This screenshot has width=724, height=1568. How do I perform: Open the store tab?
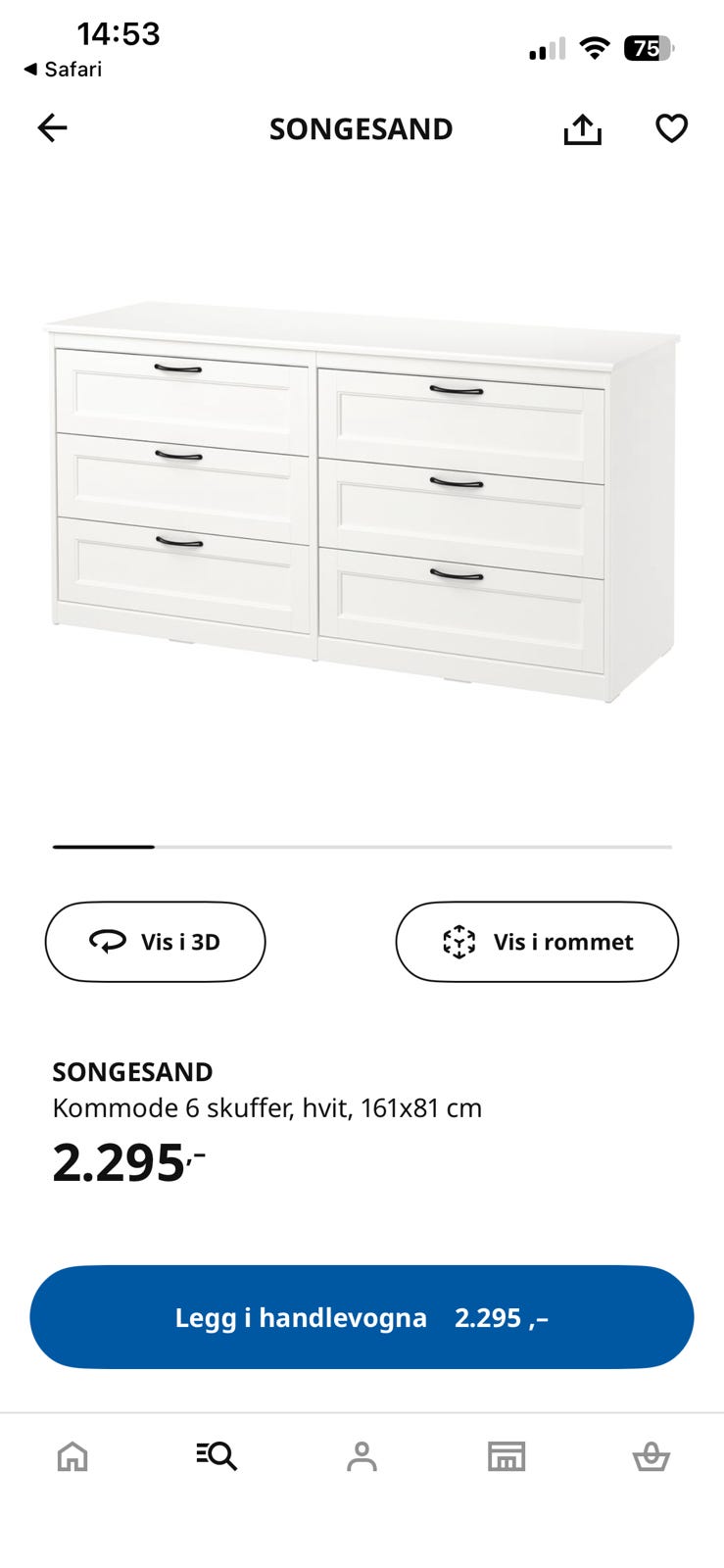pos(507,1456)
